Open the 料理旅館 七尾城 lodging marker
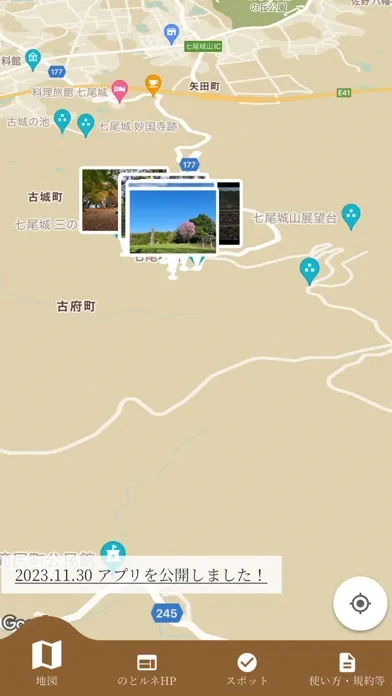The image size is (392, 696). (119, 91)
